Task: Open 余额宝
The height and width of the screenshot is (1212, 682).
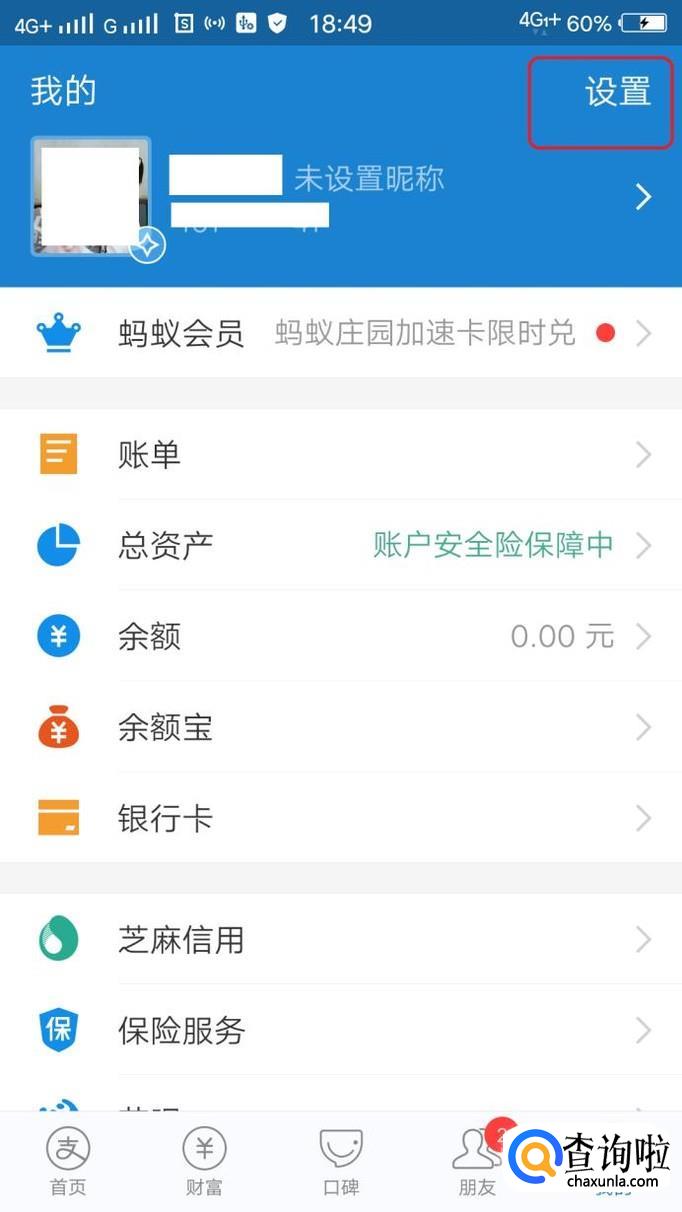Action: pos(340,728)
